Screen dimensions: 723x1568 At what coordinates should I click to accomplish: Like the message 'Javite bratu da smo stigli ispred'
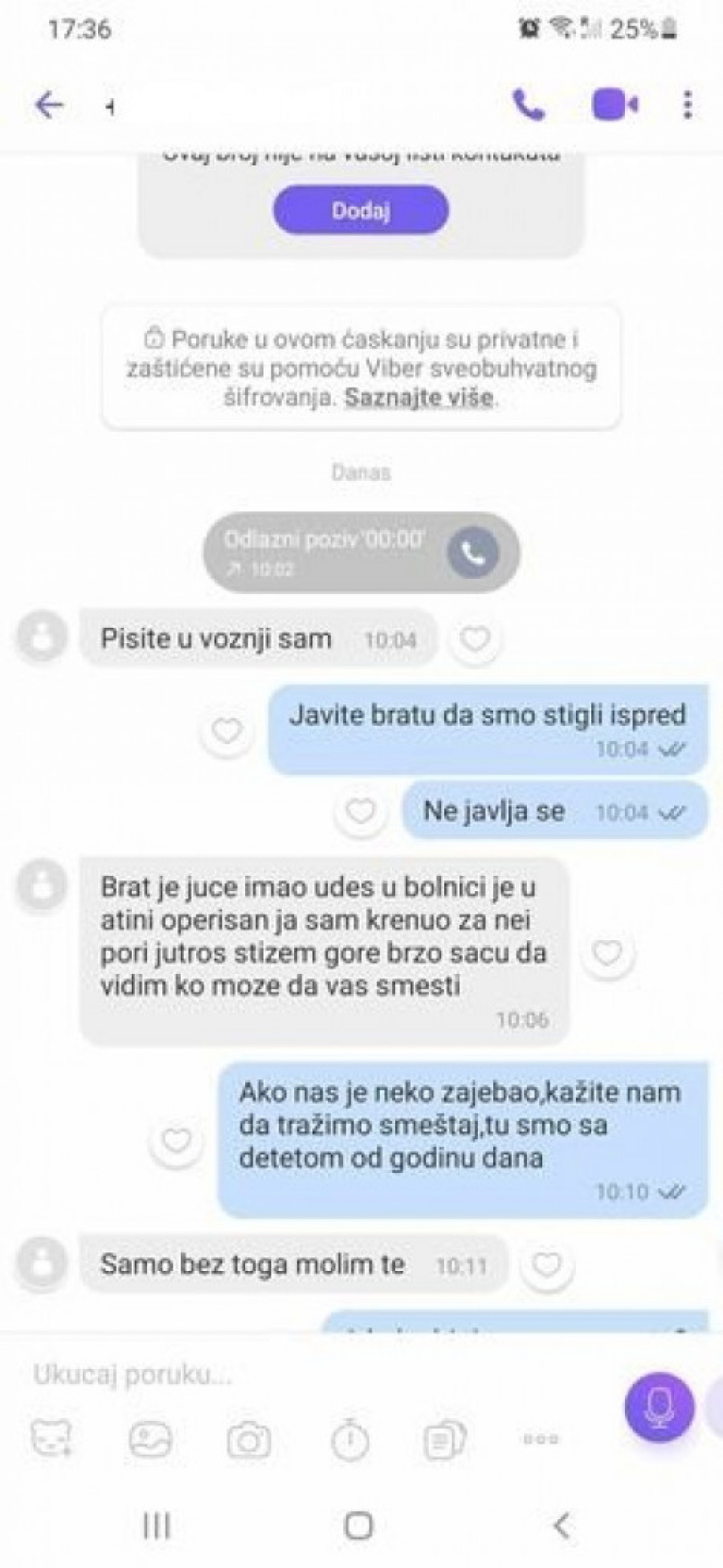pos(227,731)
